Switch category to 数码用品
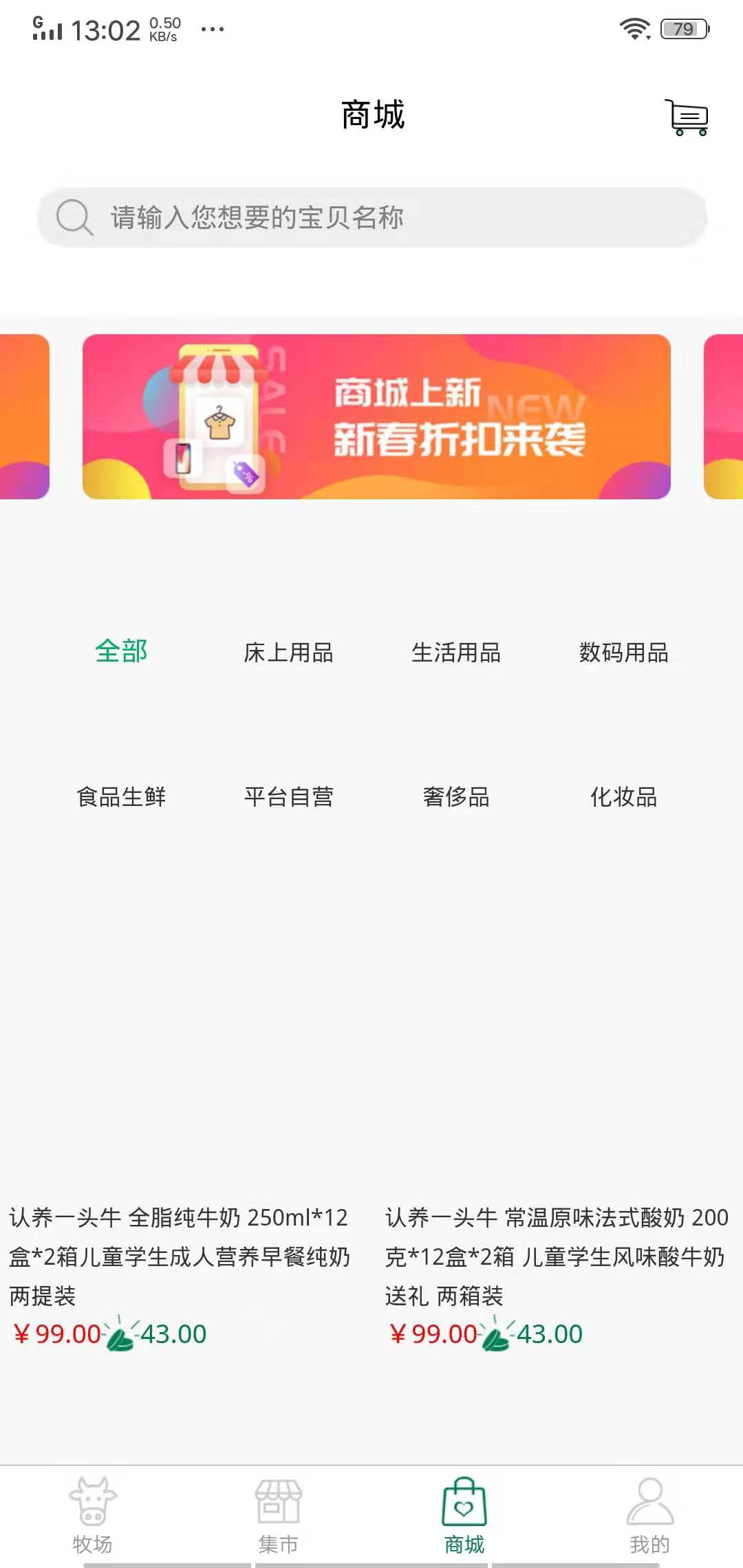This screenshot has height=1568, width=743. click(x=623, y=653)
